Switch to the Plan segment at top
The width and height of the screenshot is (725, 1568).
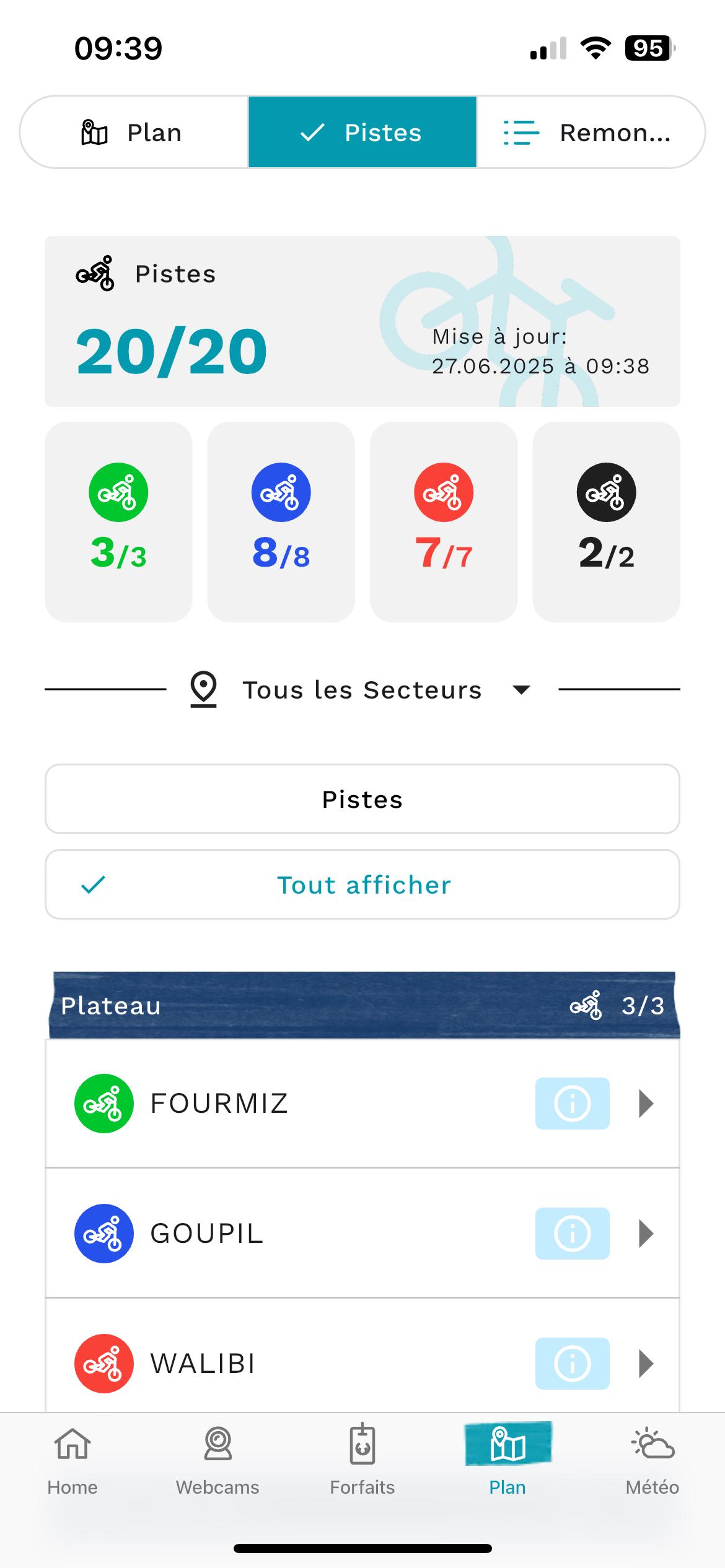133,133
